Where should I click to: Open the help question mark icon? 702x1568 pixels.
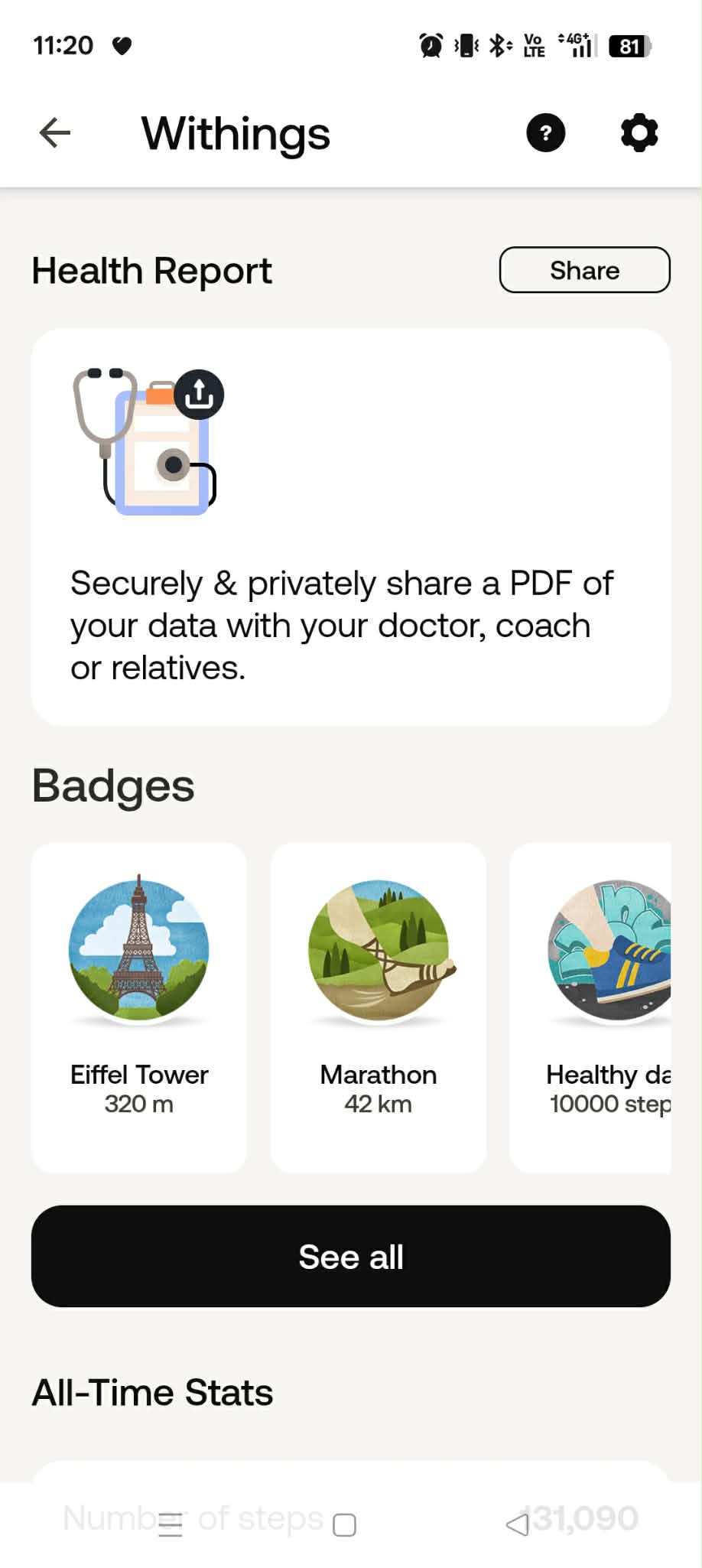(545, 133)
